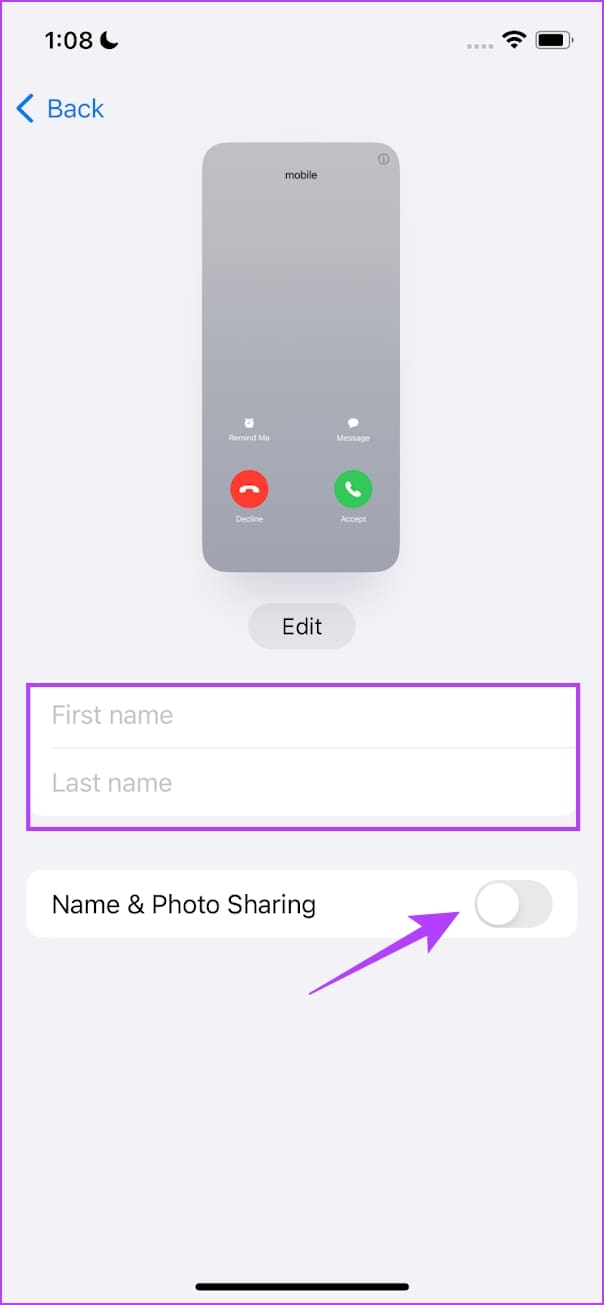Tap the Last name field
The width and height of the screenshot is (604, 1305).
click(x=300, y=783)
